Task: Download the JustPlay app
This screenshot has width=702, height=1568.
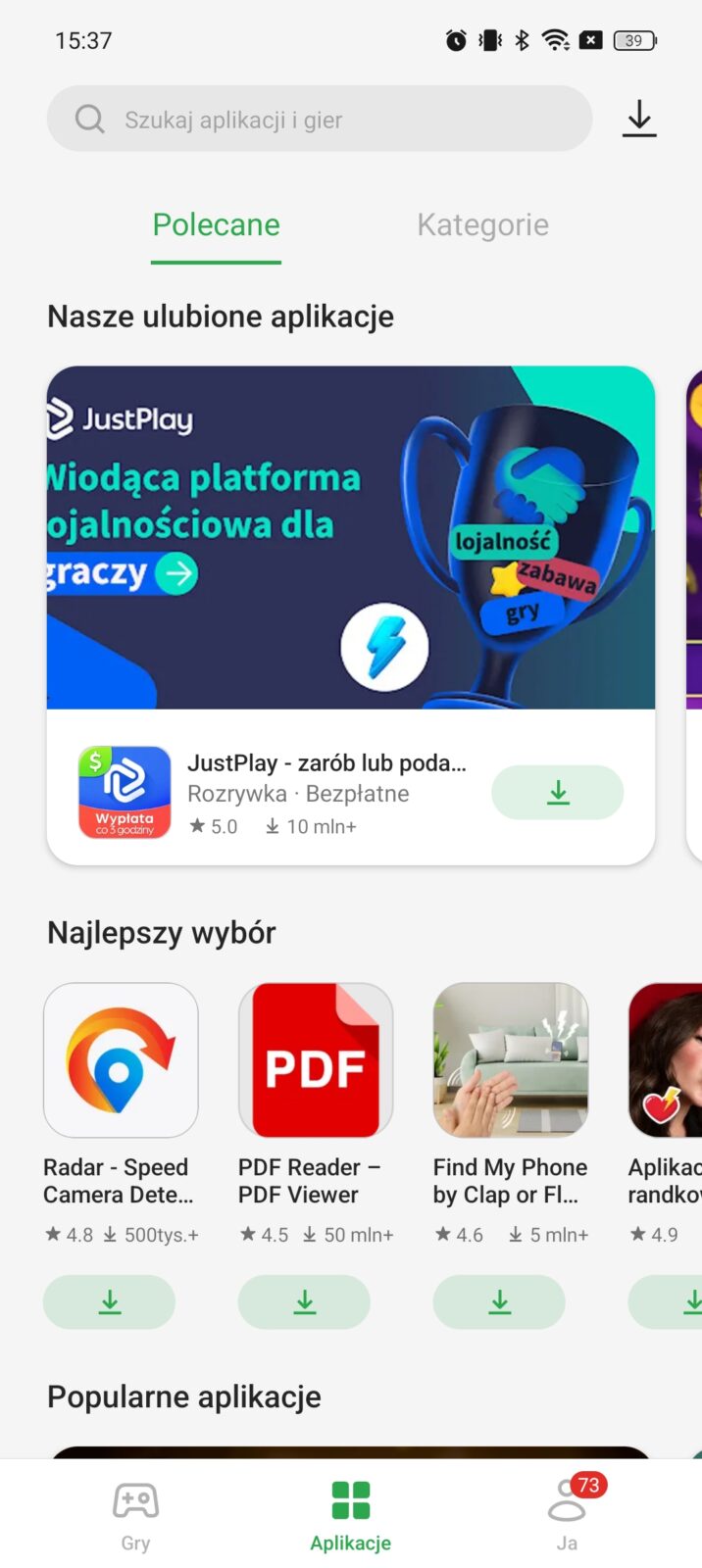Action: tap(557, 793)
